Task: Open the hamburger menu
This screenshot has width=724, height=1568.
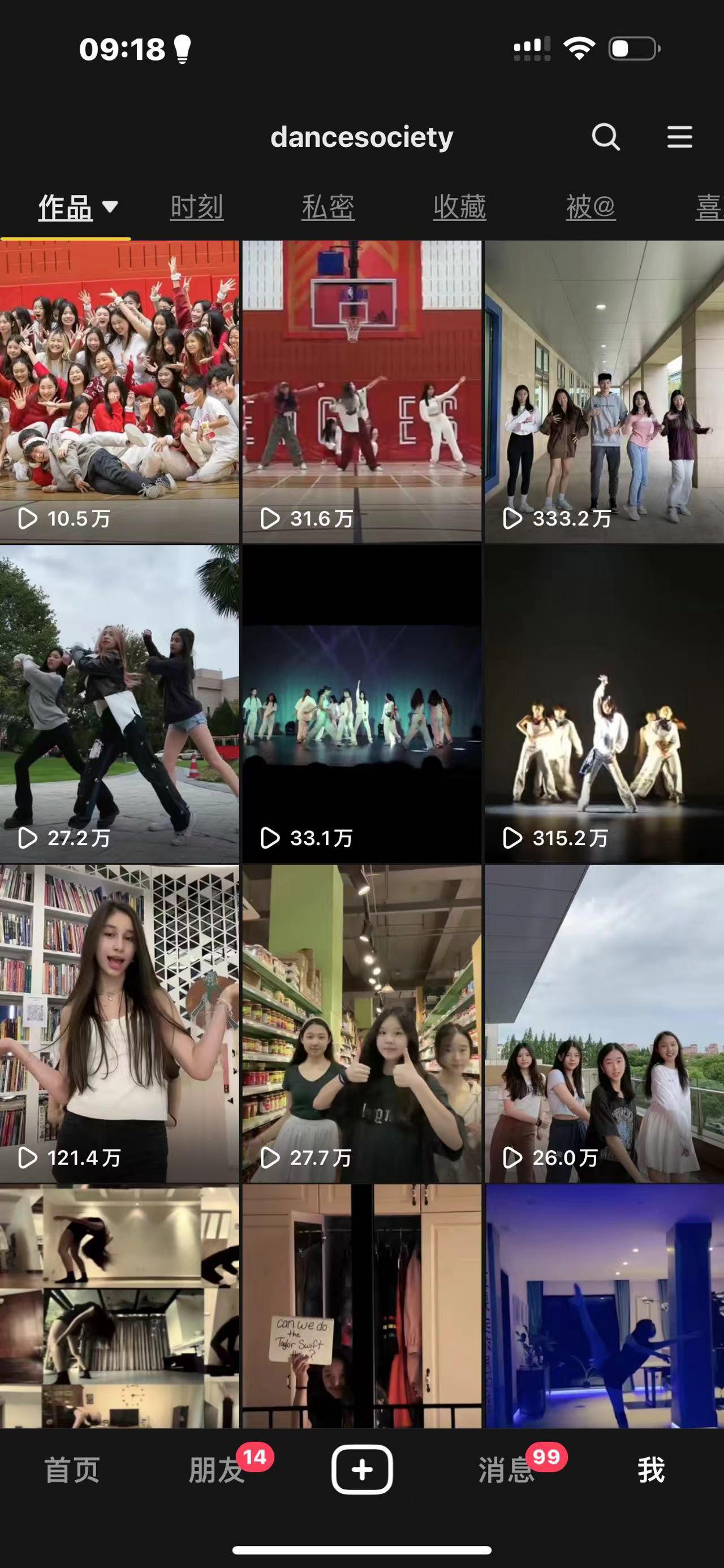Action: 679,137
